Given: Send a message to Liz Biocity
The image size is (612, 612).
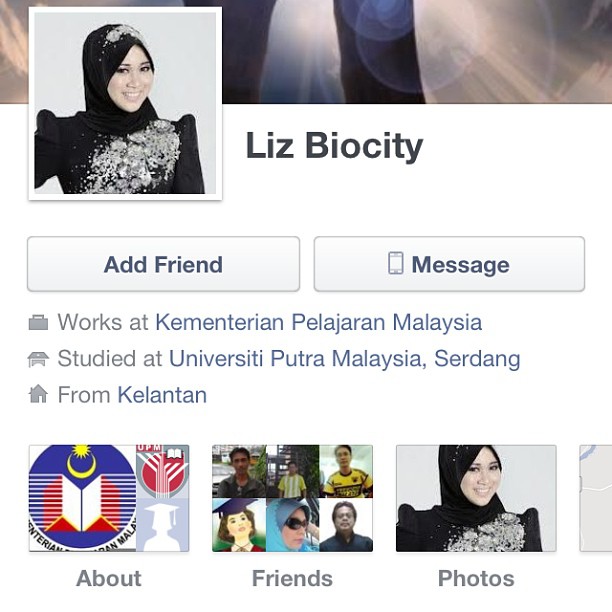Looking at the screenshot, I should pyautogui.click(x=449, y=264).
